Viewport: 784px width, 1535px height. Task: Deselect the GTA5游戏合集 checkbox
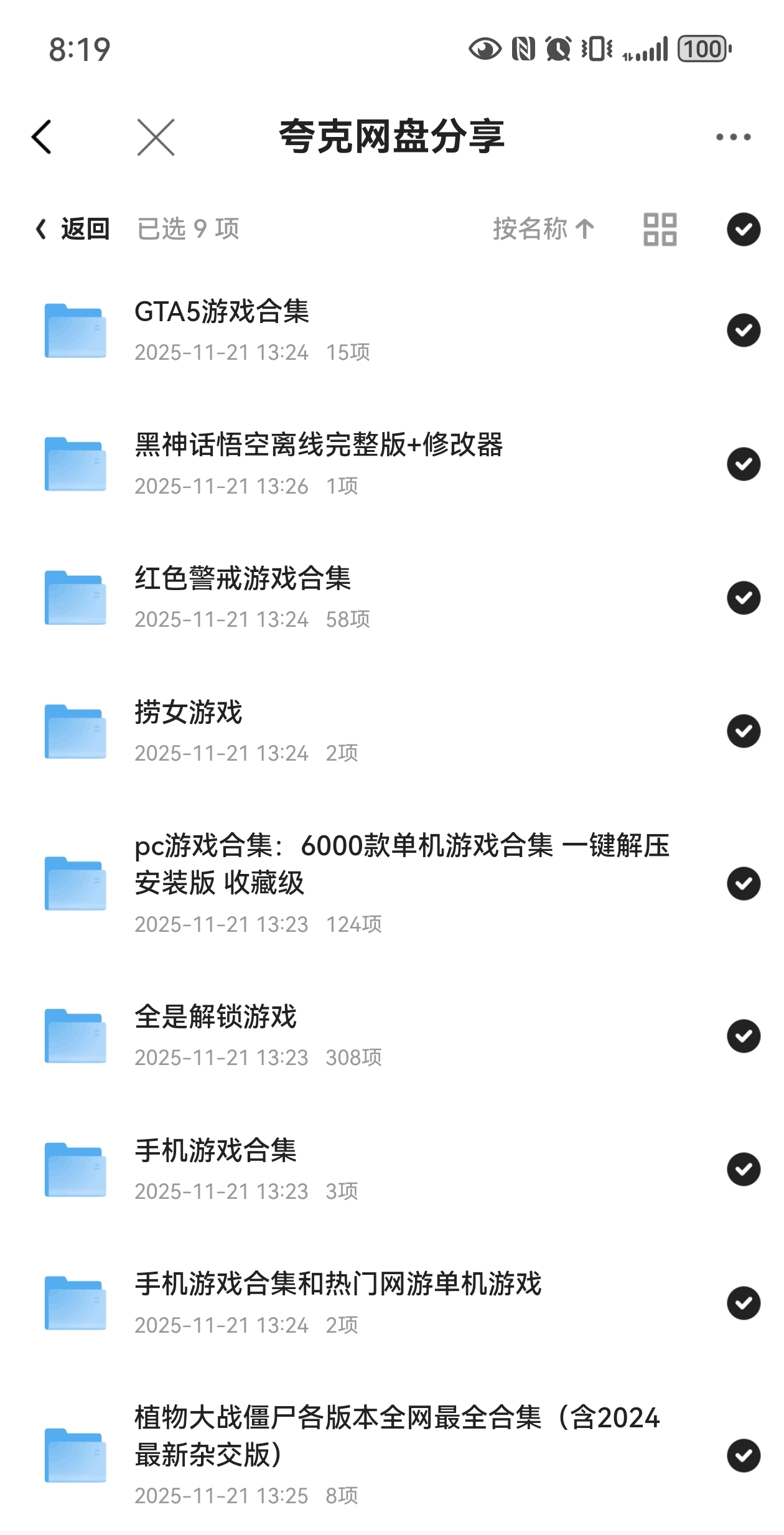[744, 331]
